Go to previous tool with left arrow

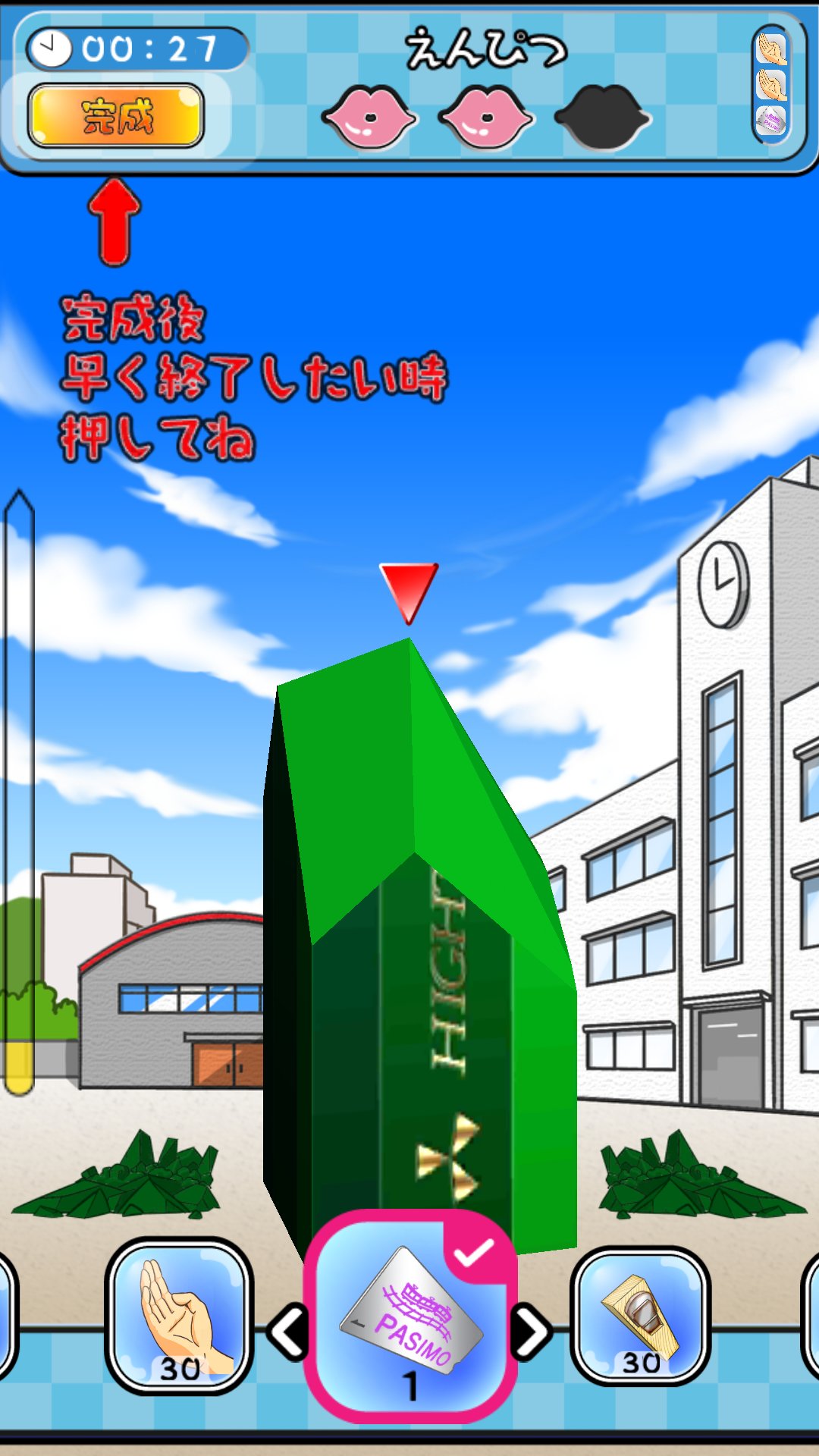click(x=289, y=1332)
